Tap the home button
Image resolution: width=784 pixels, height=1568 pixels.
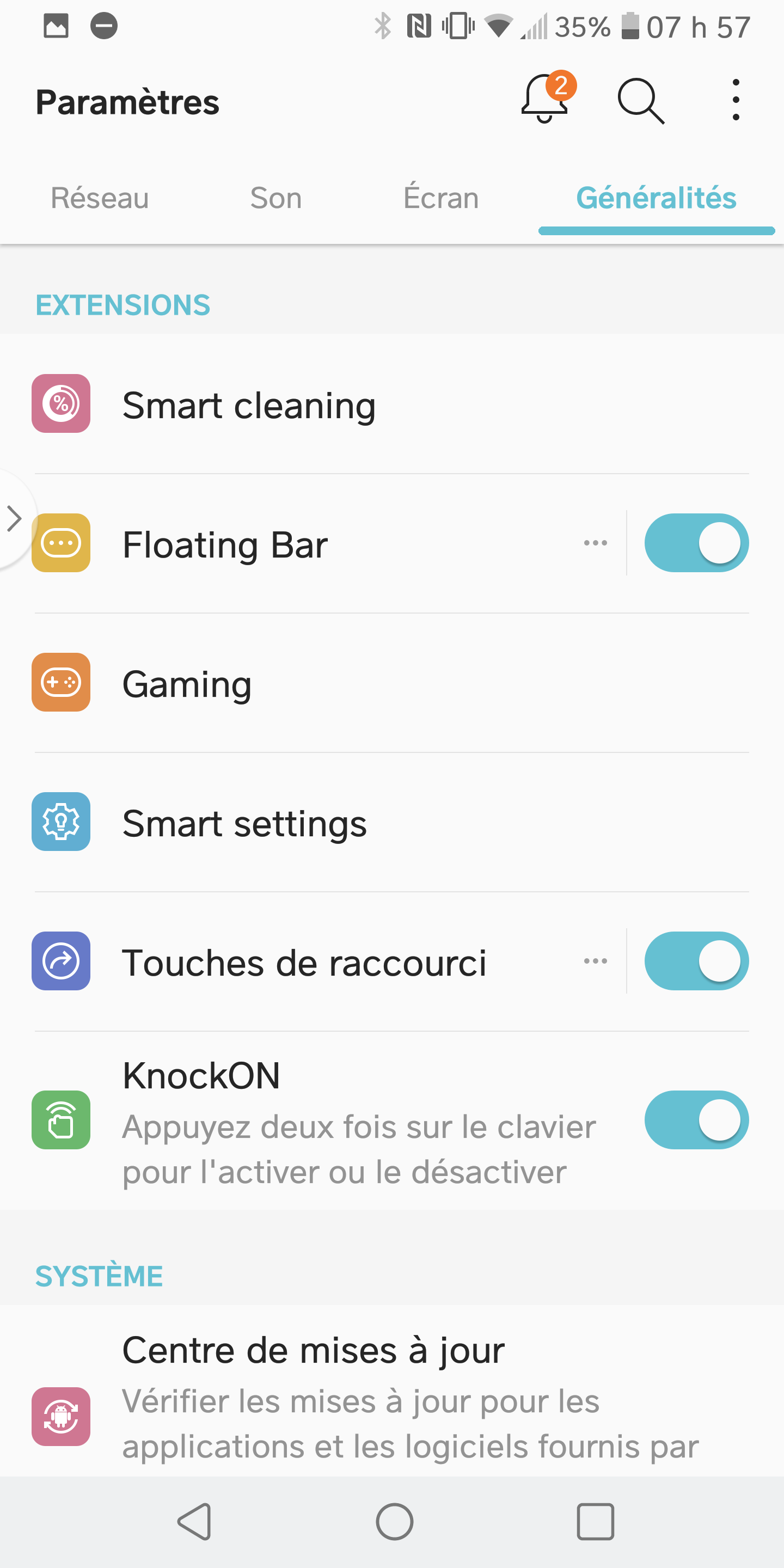pyautogui.click(x=394, y=1522)
